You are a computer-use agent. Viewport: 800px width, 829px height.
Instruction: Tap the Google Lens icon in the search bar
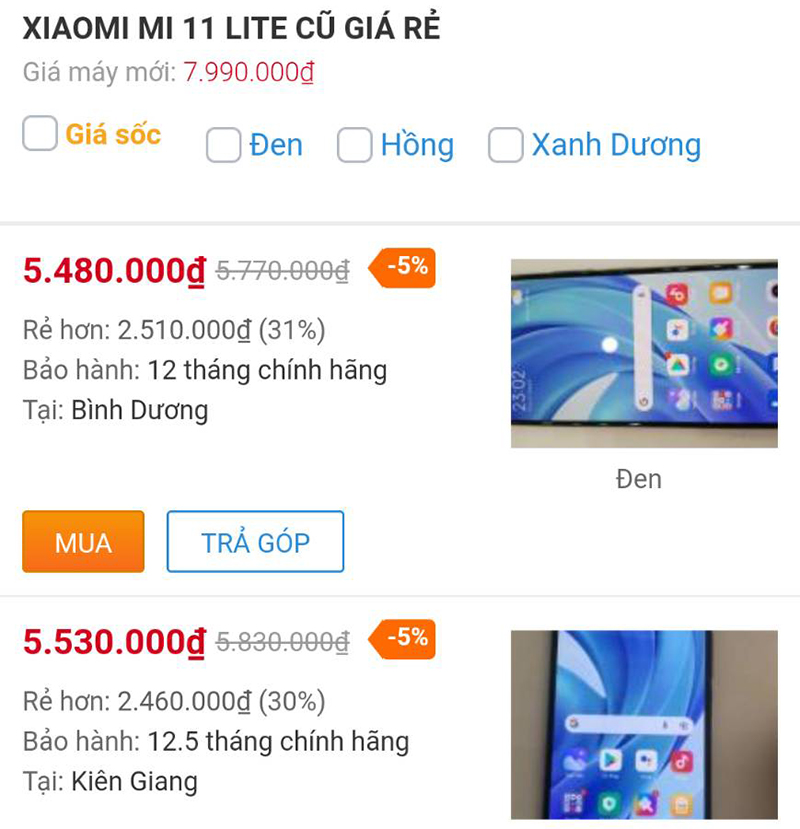[683, 723]
